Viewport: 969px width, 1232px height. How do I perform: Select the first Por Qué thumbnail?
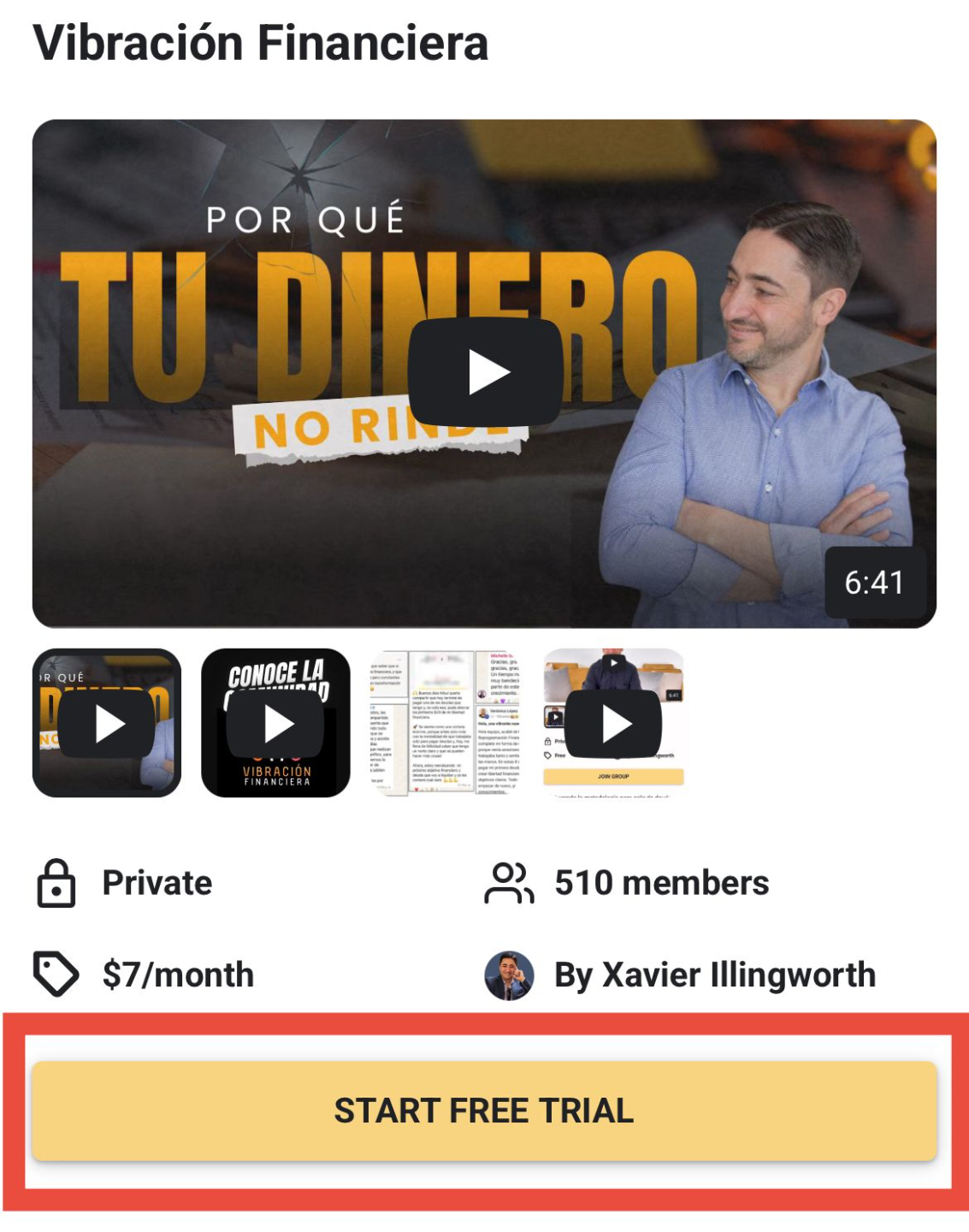[107, 723]
